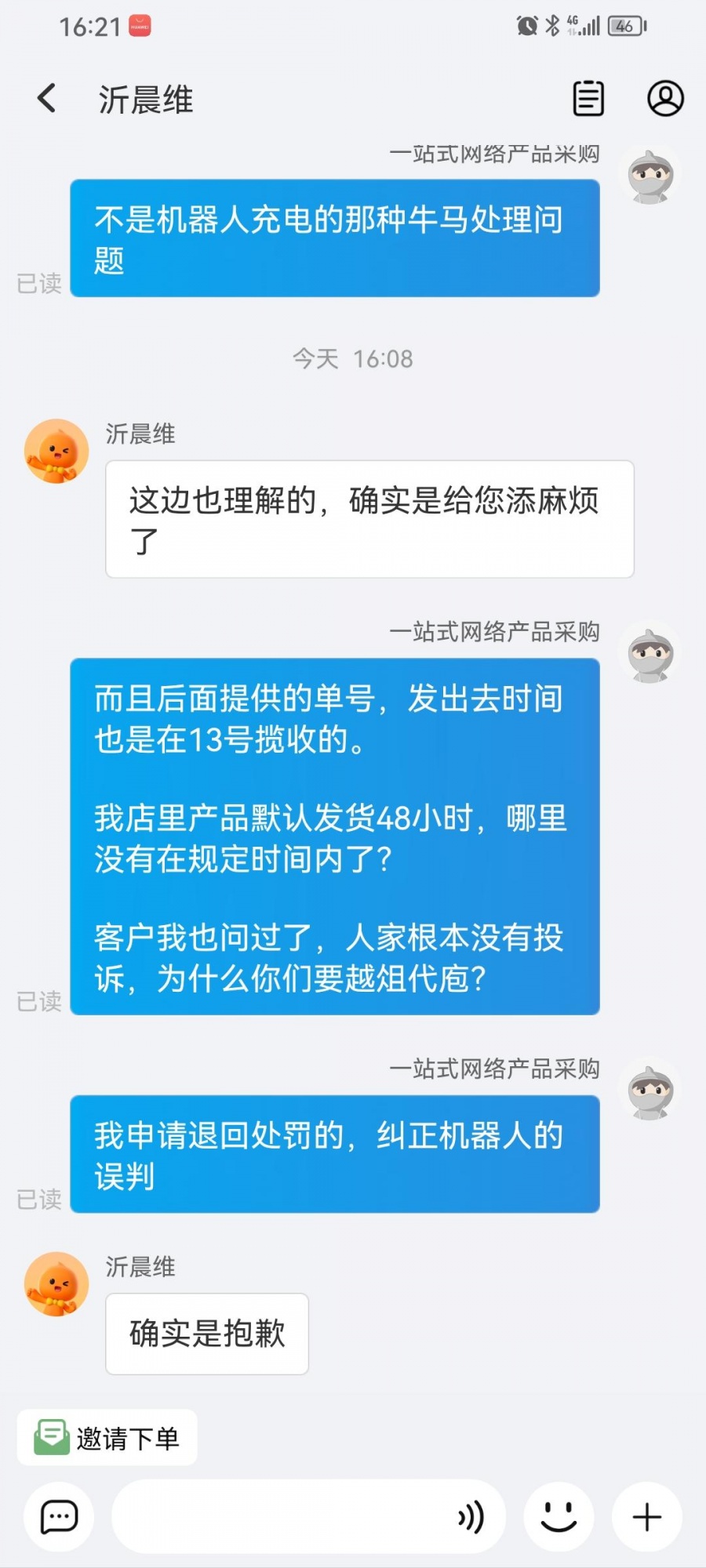Open quick replies speech bubble icon

tap(60, 1517)
